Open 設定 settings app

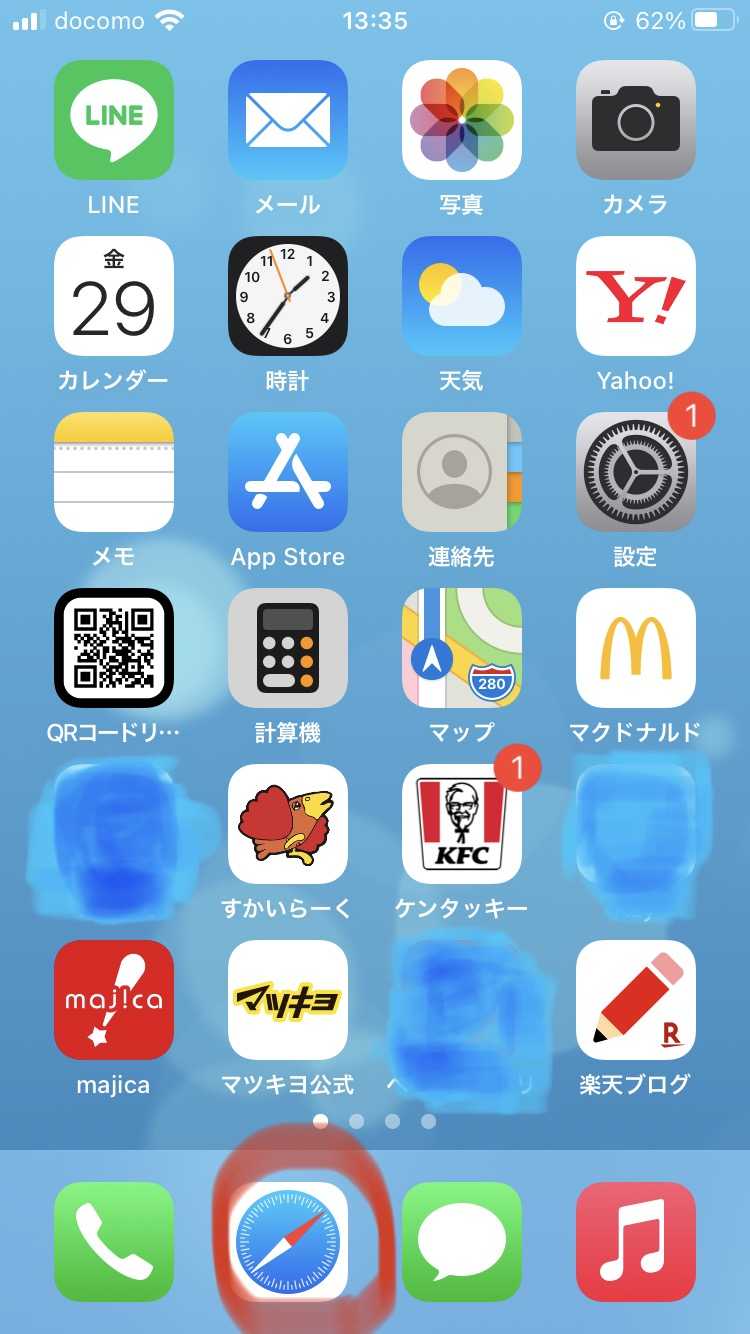(636, 472)
